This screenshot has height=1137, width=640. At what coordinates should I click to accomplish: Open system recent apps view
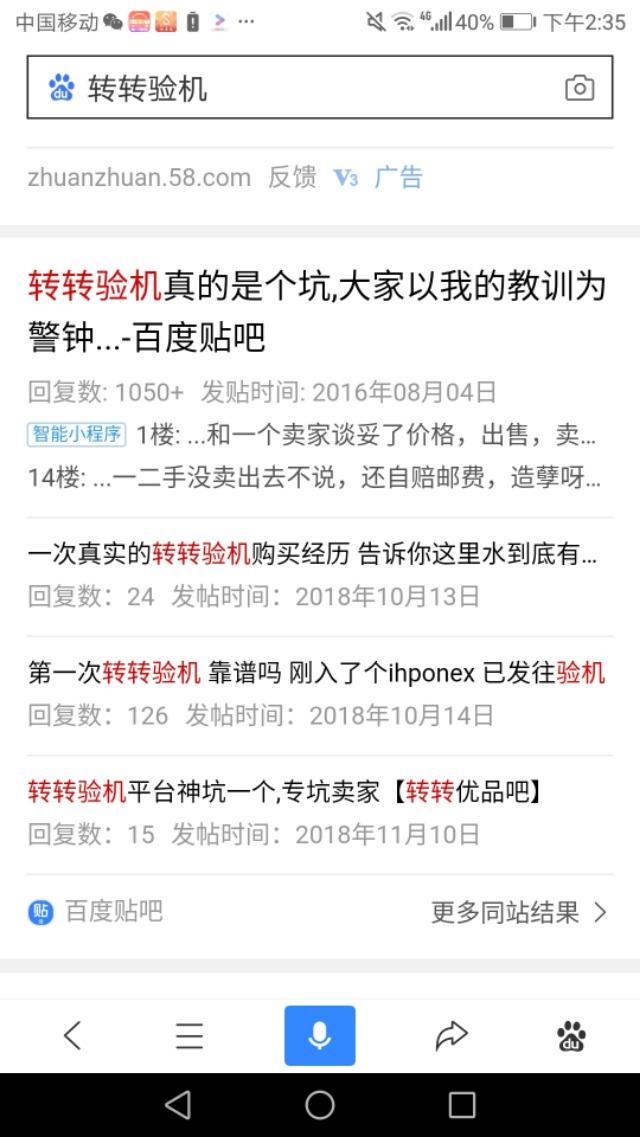(x=462, y=1105)
